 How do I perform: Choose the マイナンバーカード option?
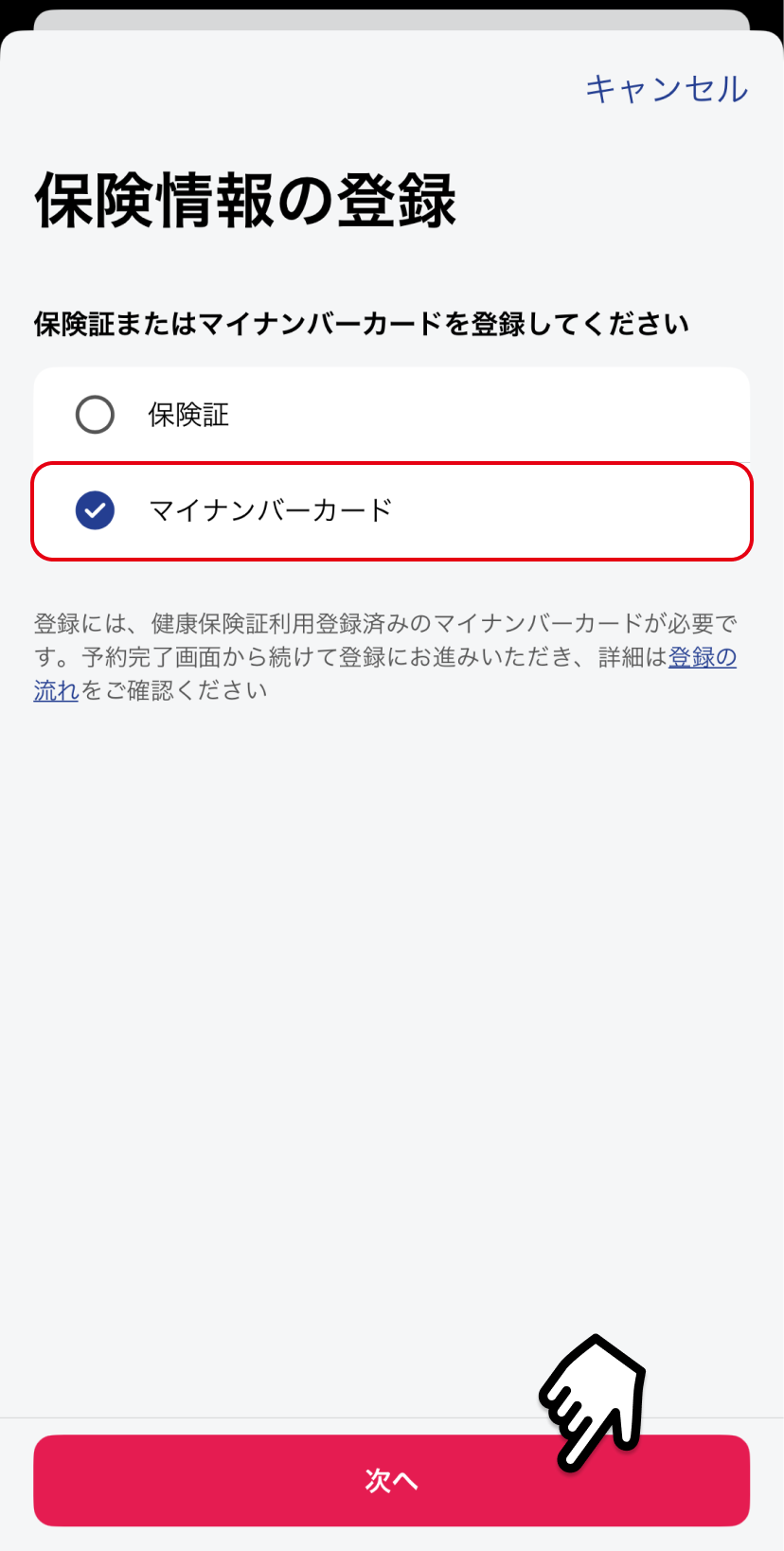click(x=392, y=511)
